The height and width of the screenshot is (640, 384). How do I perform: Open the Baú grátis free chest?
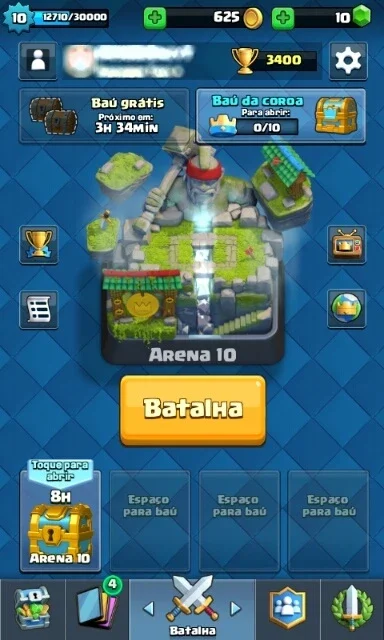click(x=104, y=116)
